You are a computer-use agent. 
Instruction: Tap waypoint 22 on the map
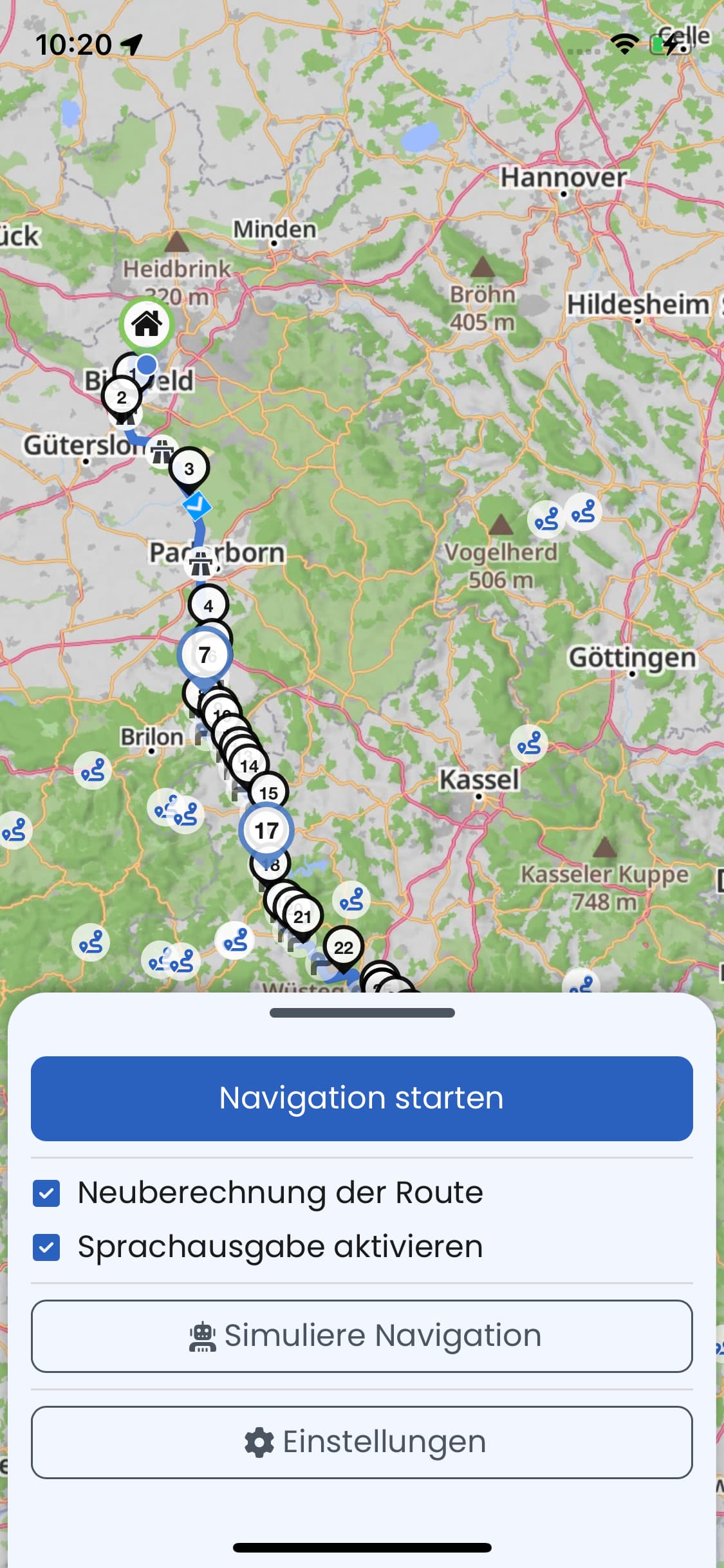(344, 948)
